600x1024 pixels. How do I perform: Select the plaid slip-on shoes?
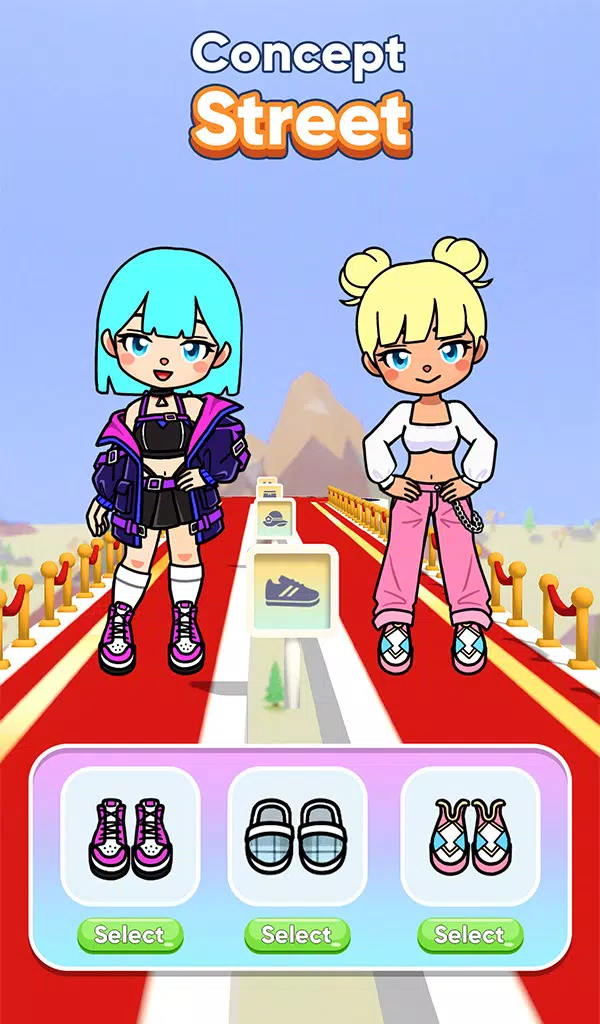pyautogui.click(x=297, y=935)
